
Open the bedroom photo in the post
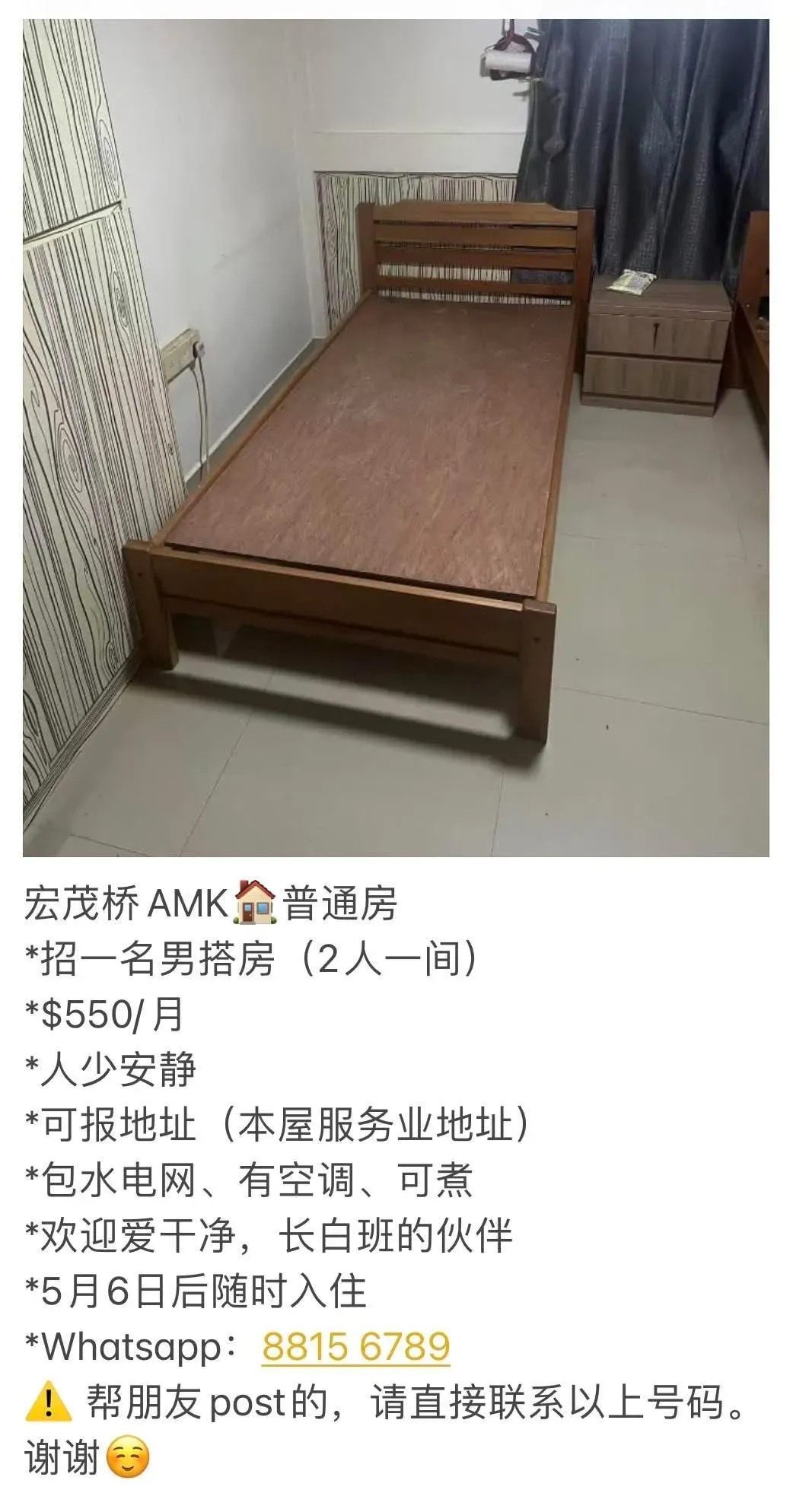(396, 437)
